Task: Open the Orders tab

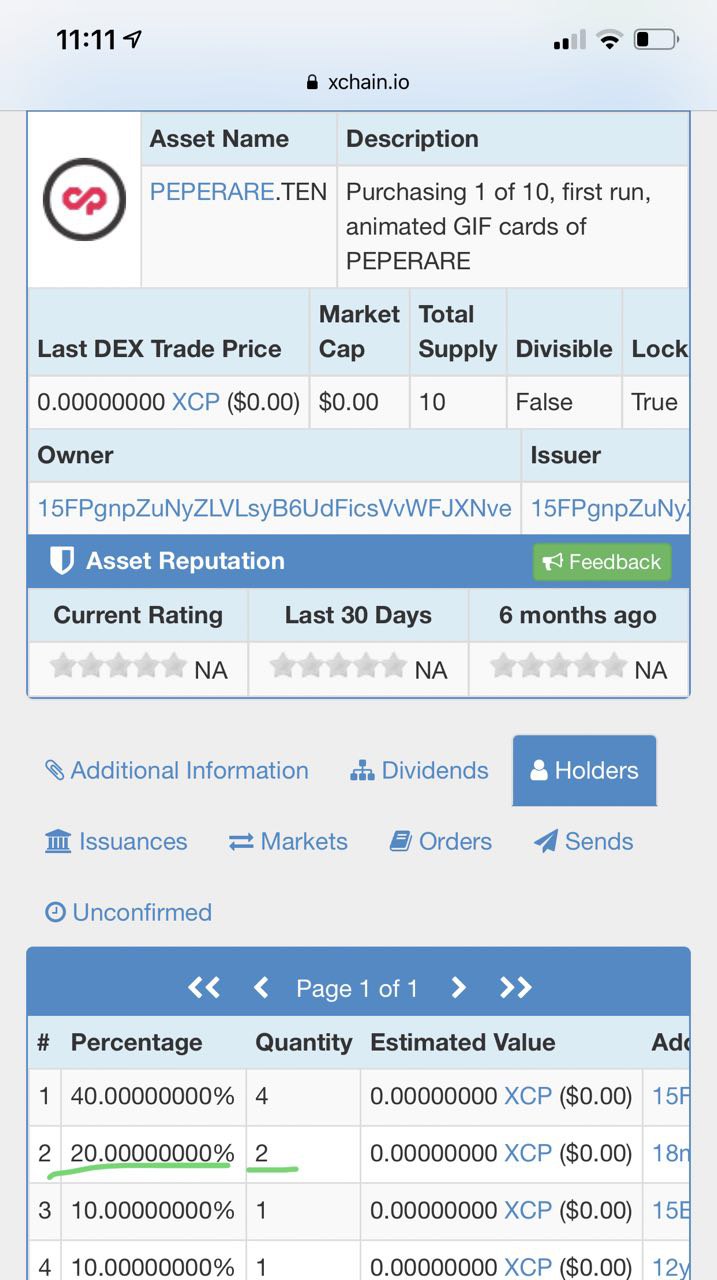Action: click(x=440, y=841)
